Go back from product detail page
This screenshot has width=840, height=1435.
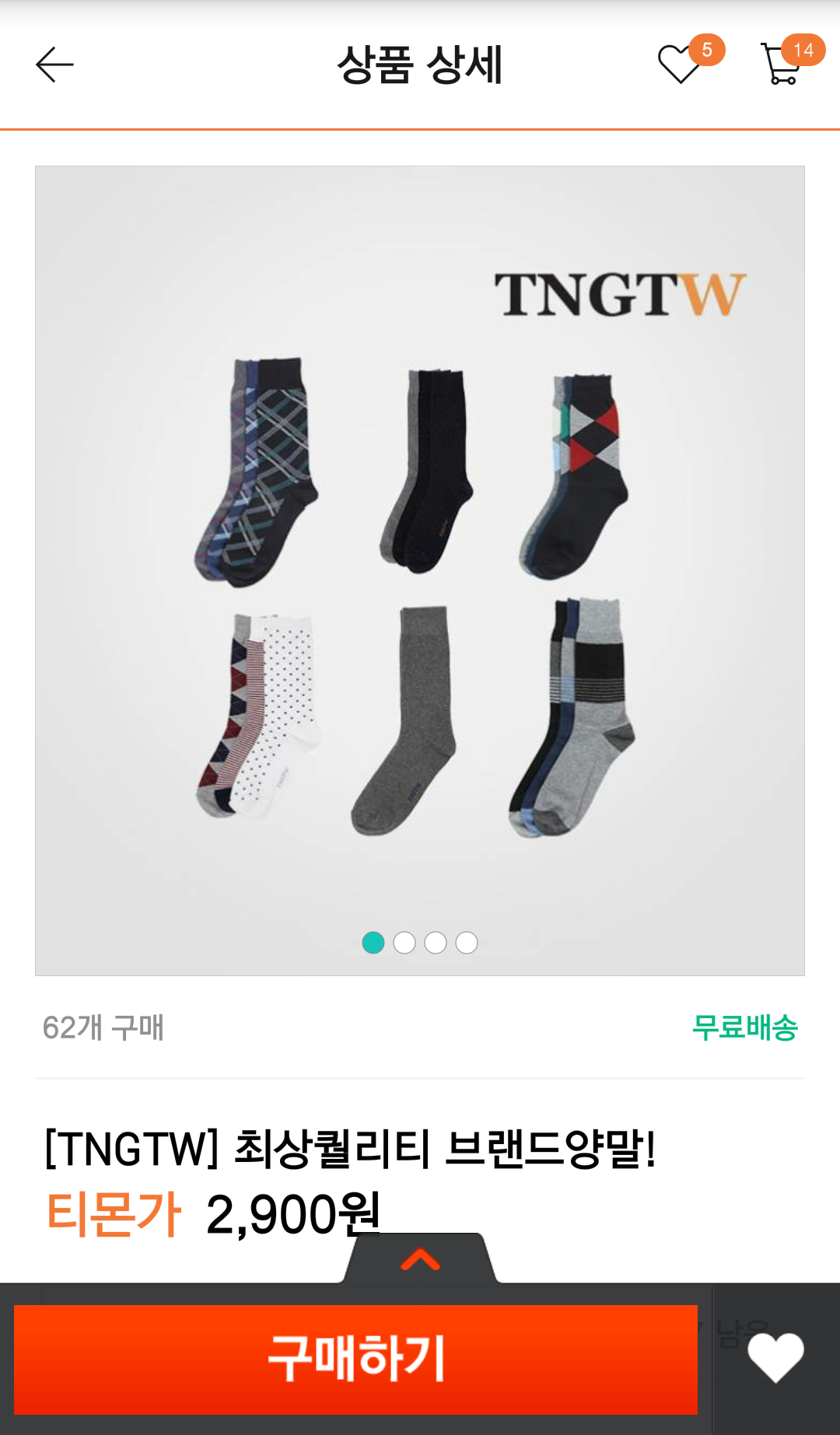pos(54,65)
